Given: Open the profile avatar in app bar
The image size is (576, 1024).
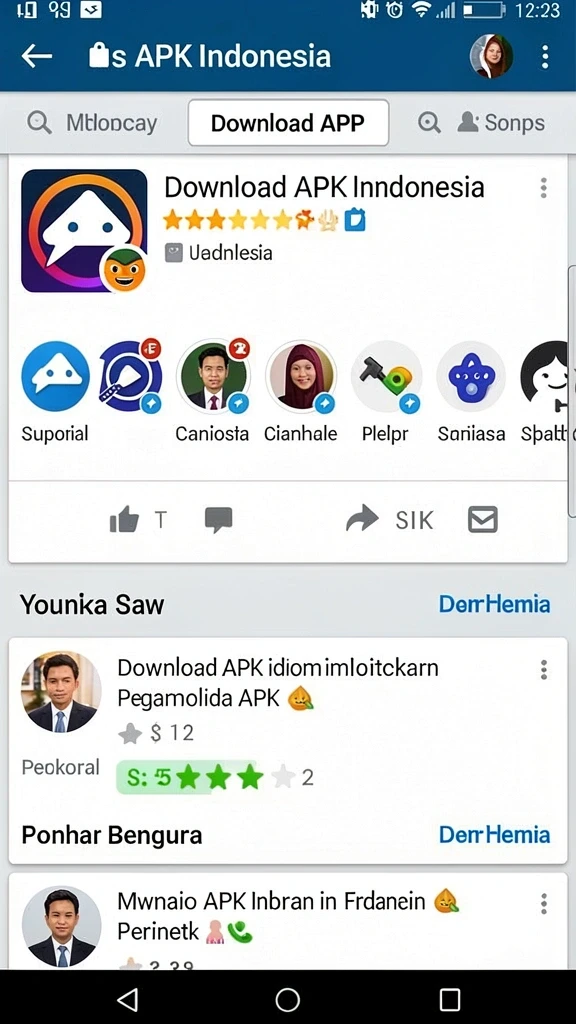Looking at the screenshot, I should [x=491, y=56].
